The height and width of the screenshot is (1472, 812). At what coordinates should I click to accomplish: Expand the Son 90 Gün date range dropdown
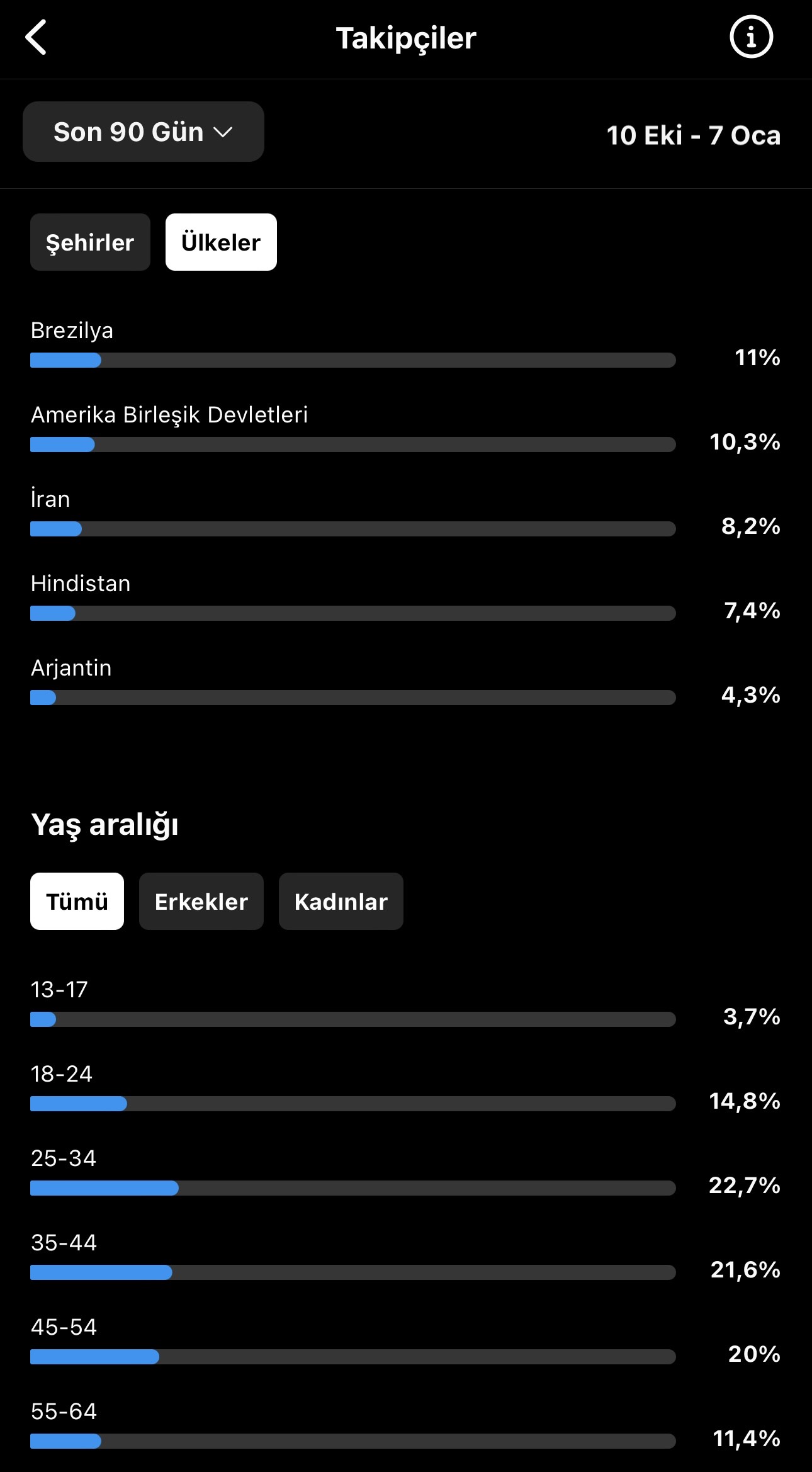click(144, 132)
